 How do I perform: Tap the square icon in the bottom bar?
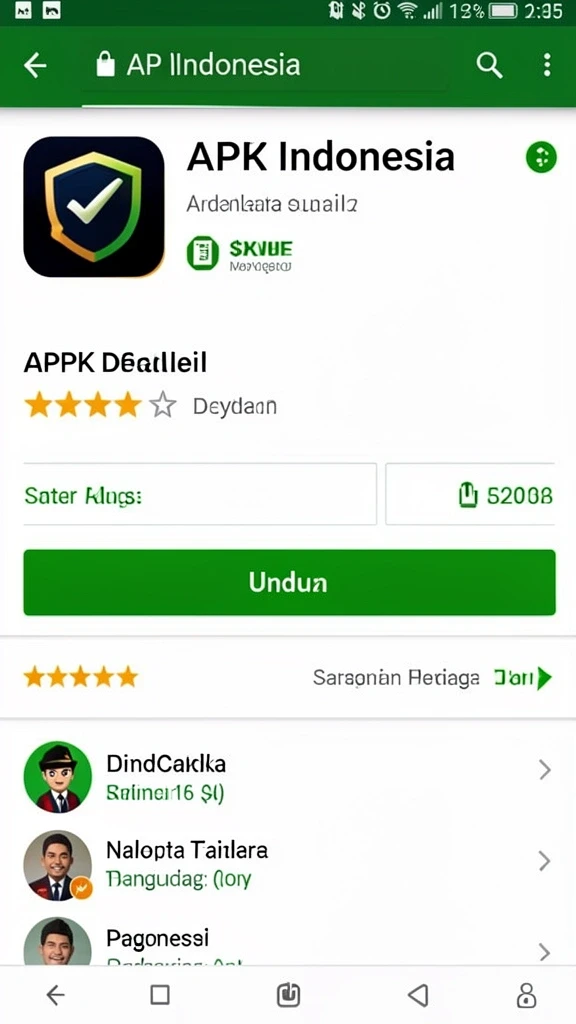(x=160, y=995)
